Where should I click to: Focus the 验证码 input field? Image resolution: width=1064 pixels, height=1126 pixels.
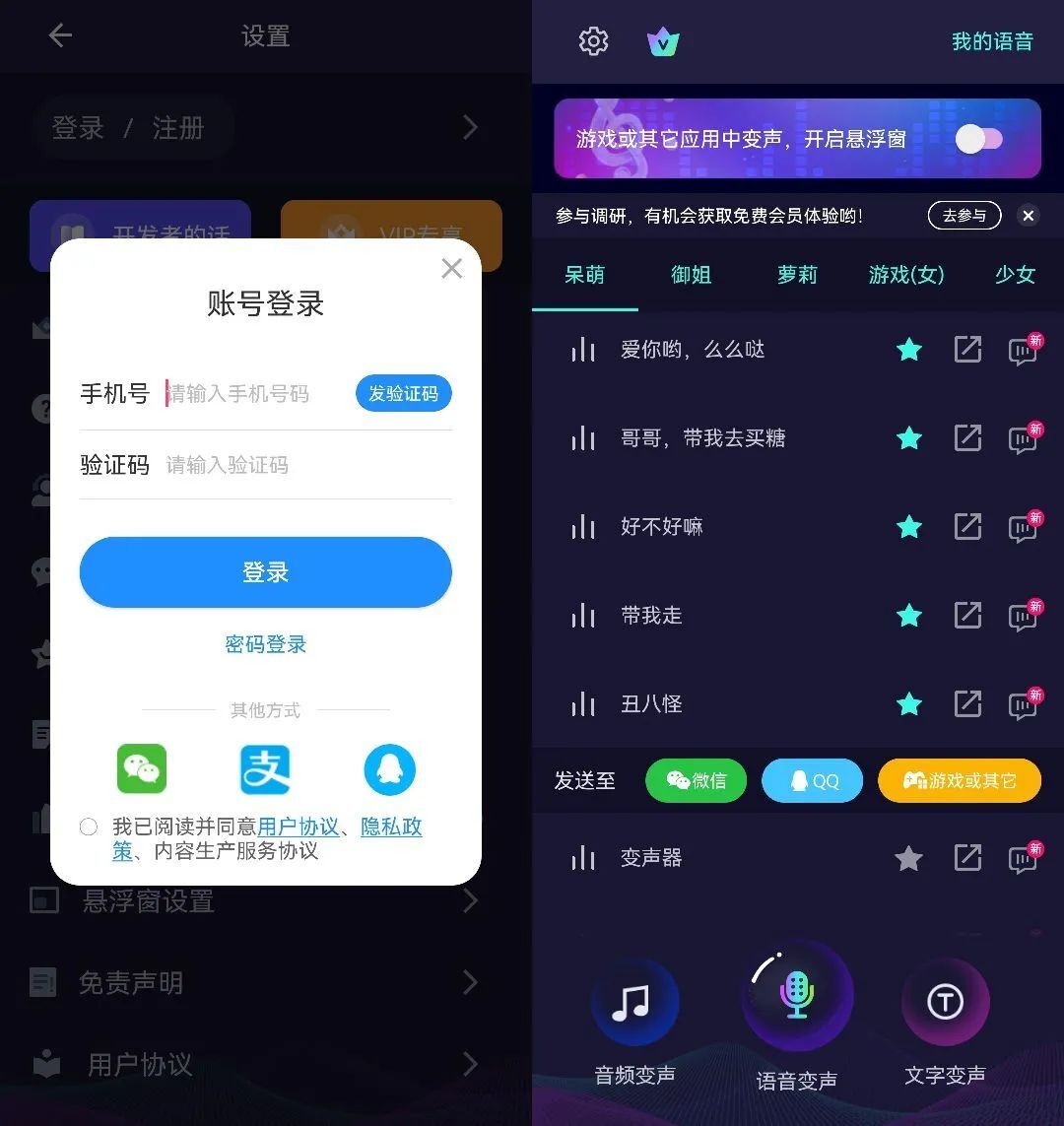296,465
